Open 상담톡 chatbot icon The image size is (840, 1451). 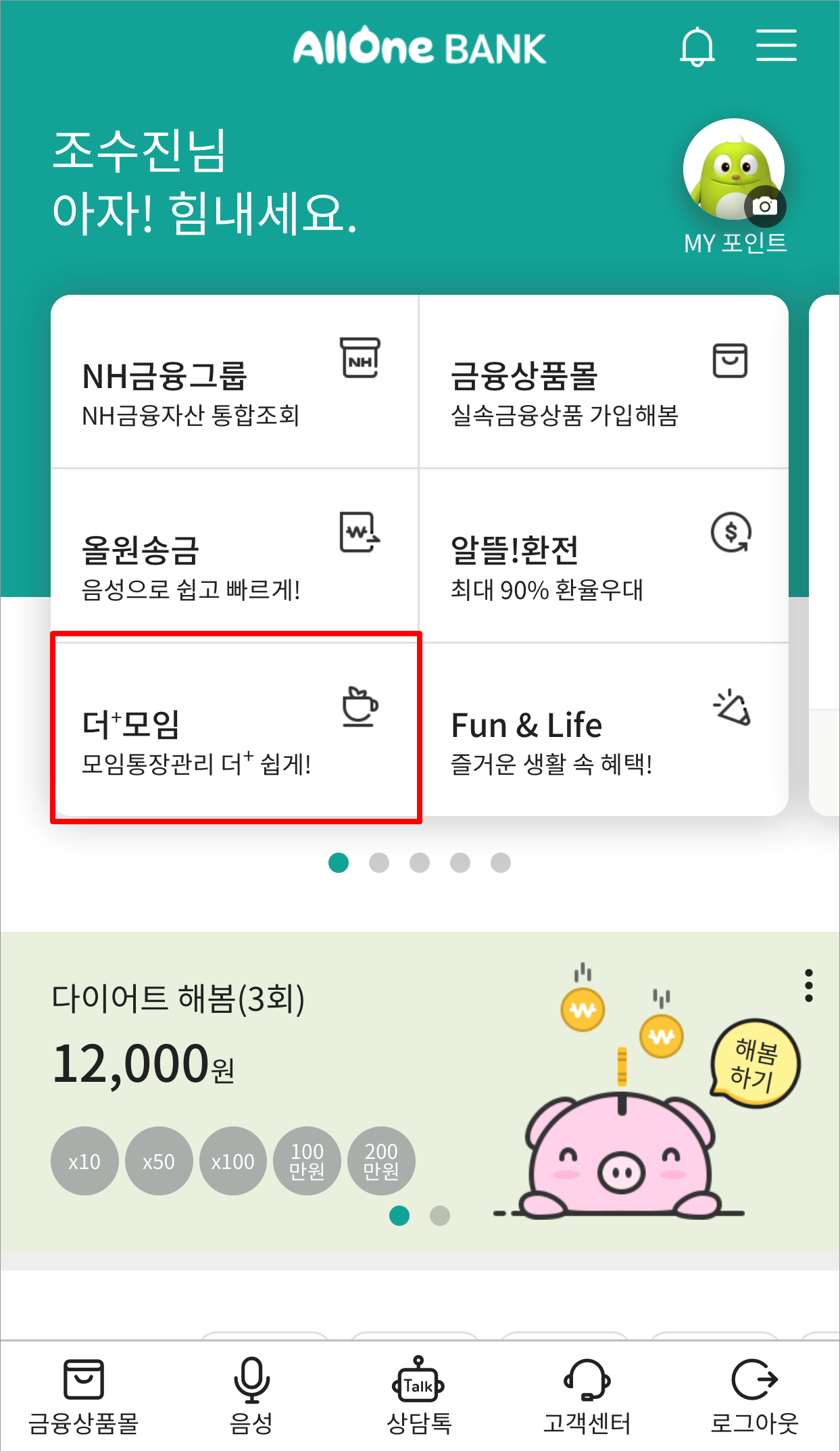[x=419, y=1379]
